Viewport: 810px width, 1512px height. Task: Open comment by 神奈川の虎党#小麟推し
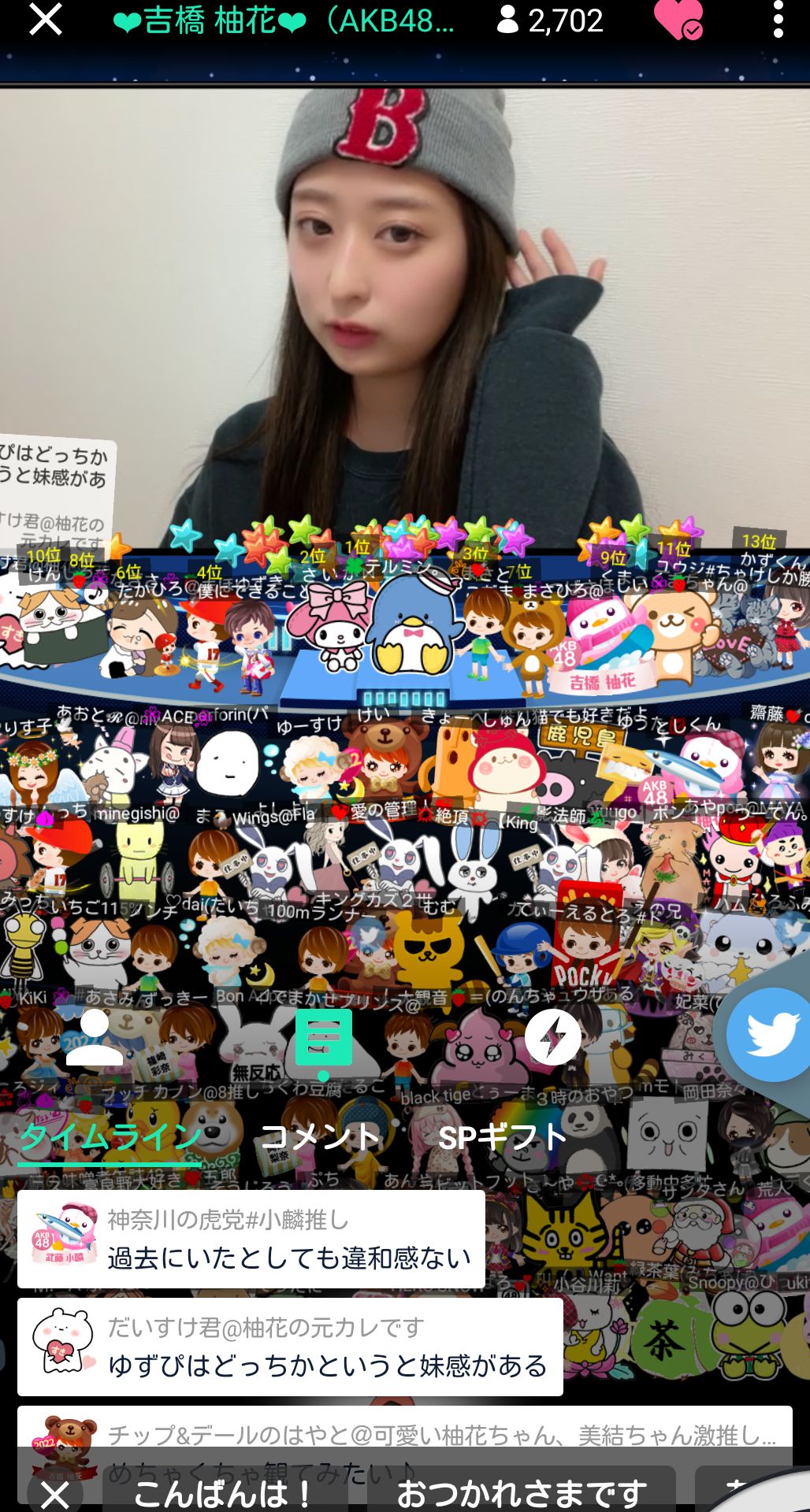[251, 1240]
